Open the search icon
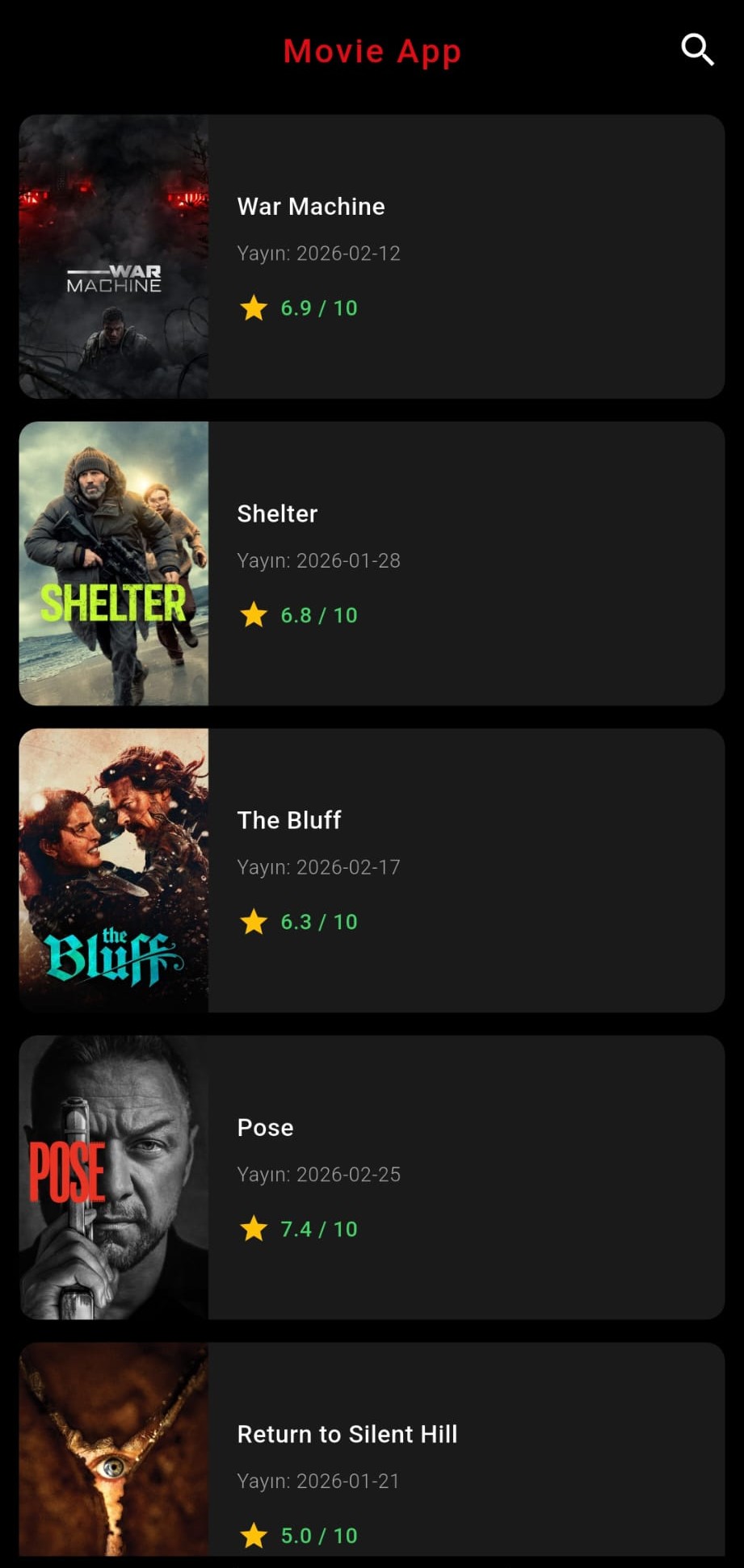Screen dimensions: 744x1568 [696, 50]
